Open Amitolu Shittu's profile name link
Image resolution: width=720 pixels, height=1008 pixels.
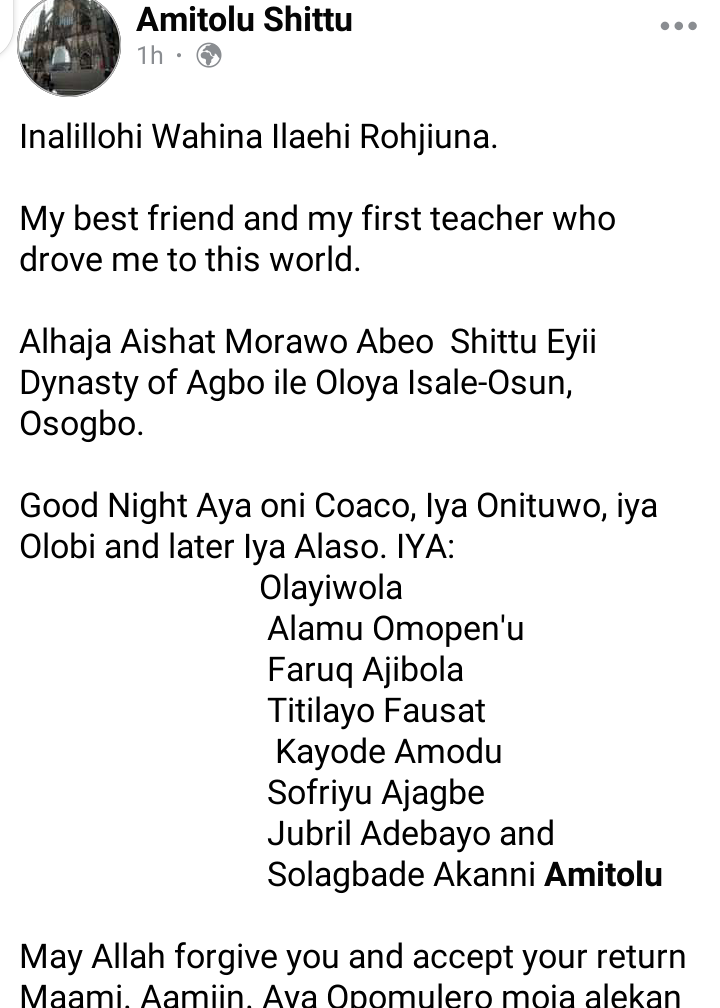pyautogui.click(x=244, y=19)
